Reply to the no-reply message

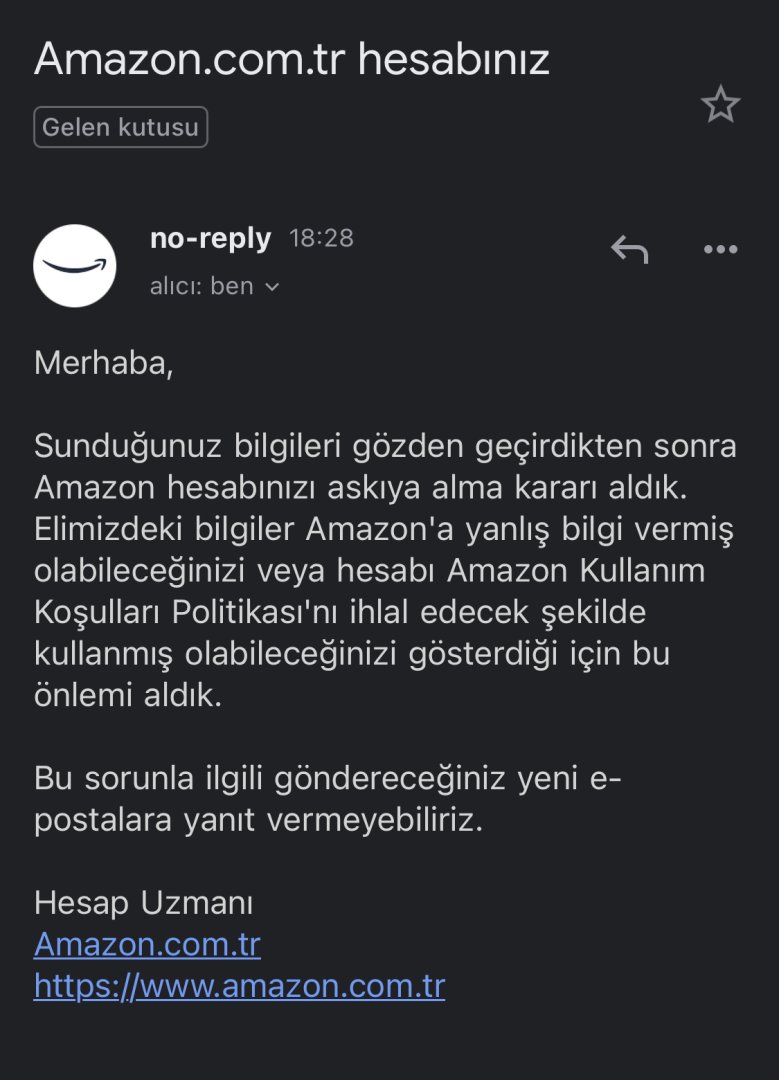tap(629, 249)
